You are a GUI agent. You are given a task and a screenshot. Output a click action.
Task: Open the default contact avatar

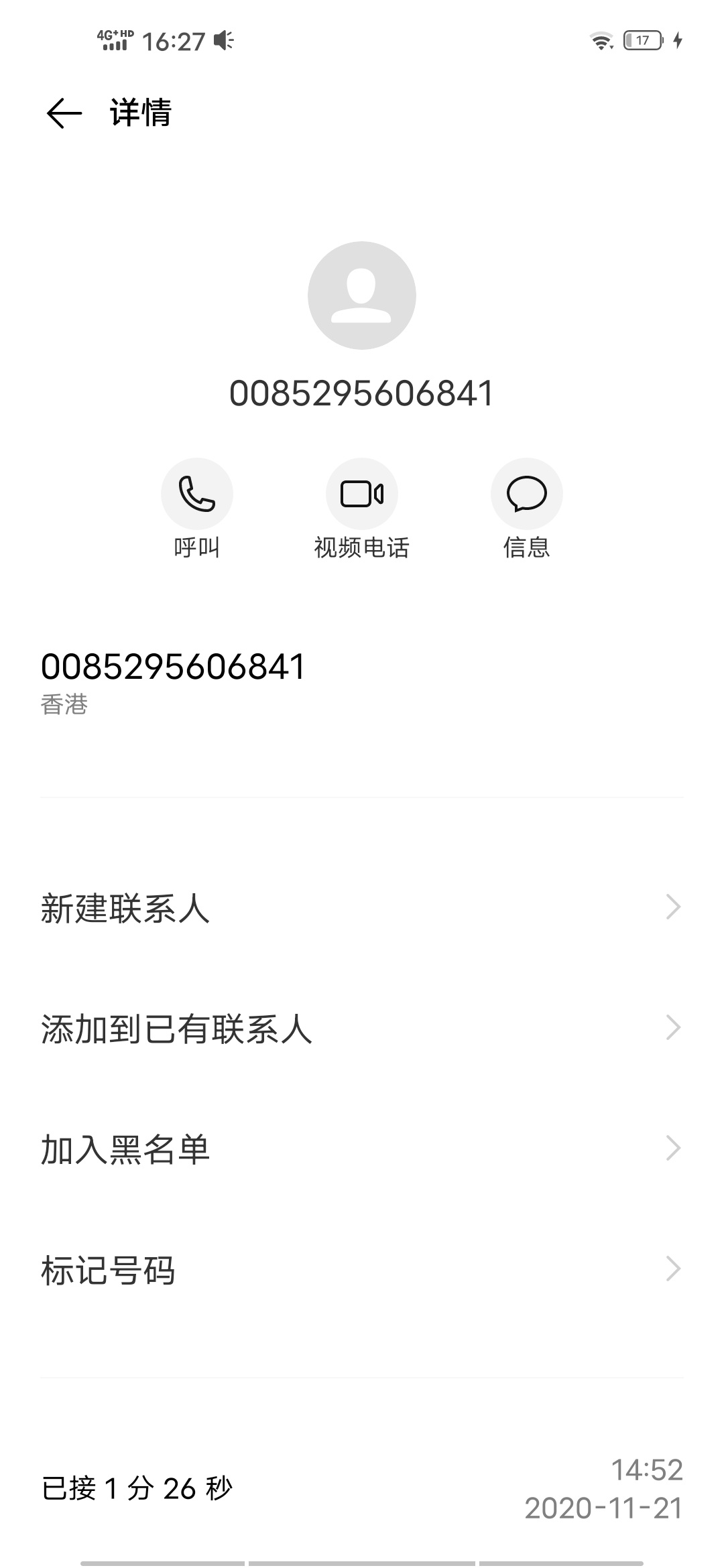[362, 296]
